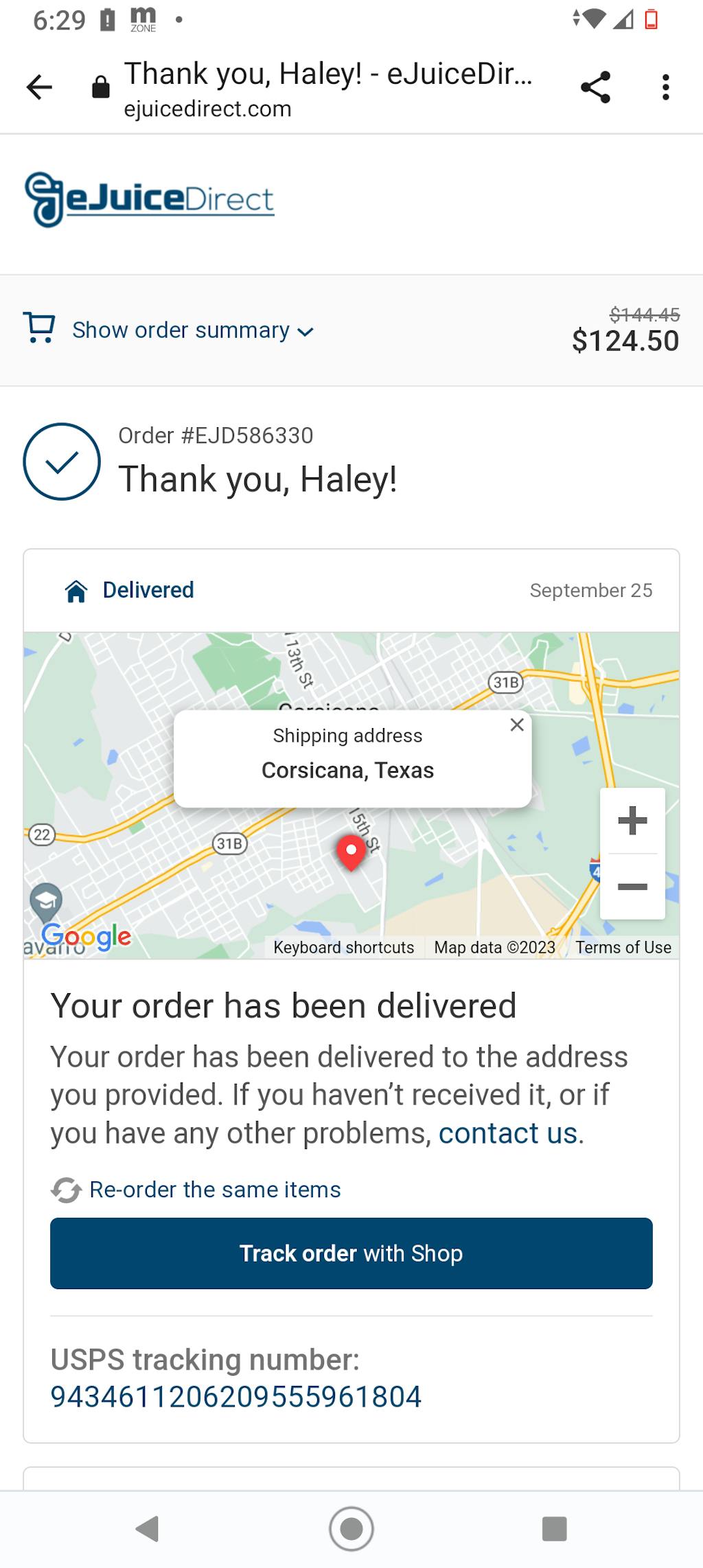Tap the system home button

point(351,1529)
